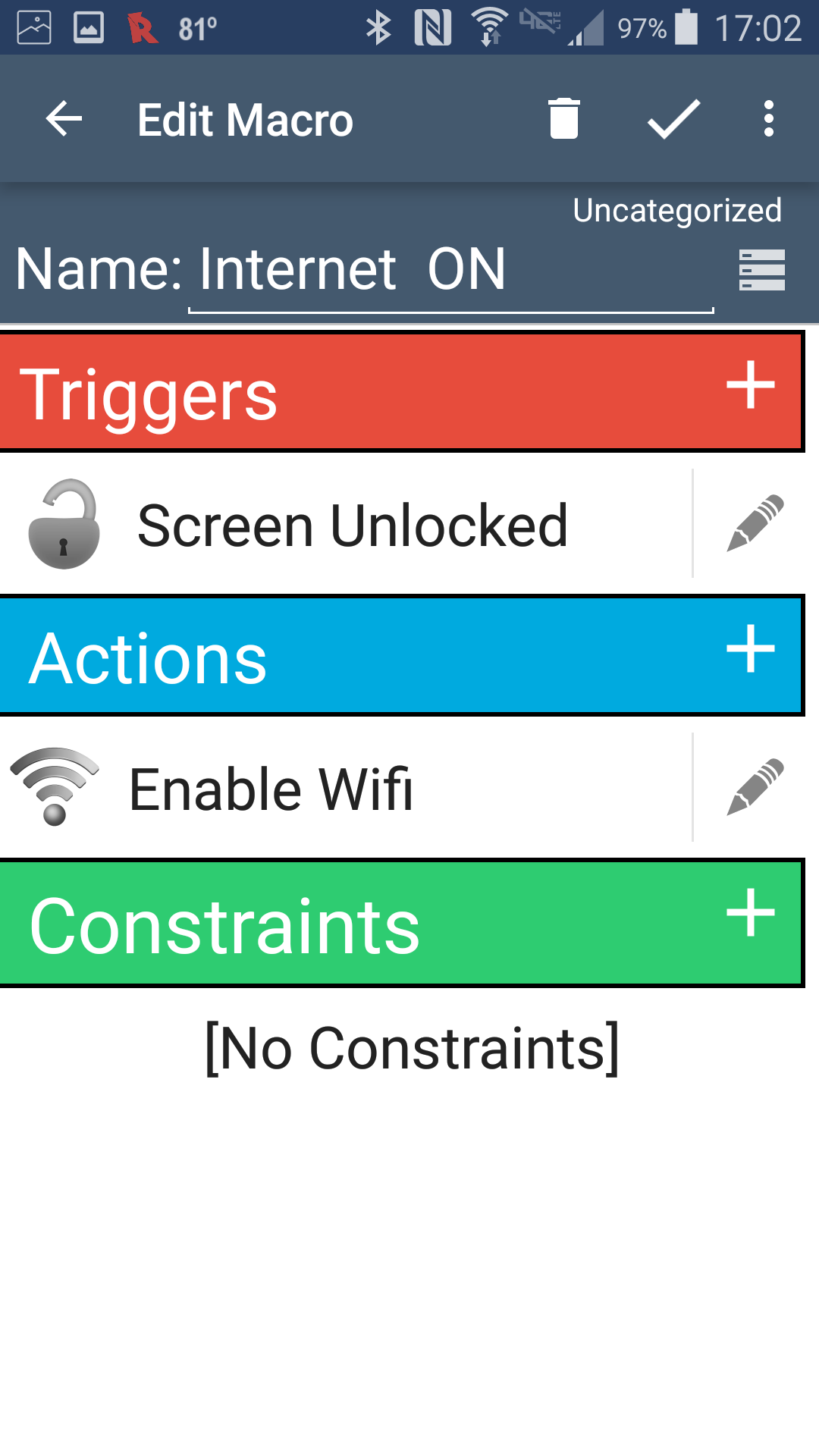Viewport: 819px width, 1456px height.
Task: Change the Uncategorized category
Action: click(x=676, y=210)
